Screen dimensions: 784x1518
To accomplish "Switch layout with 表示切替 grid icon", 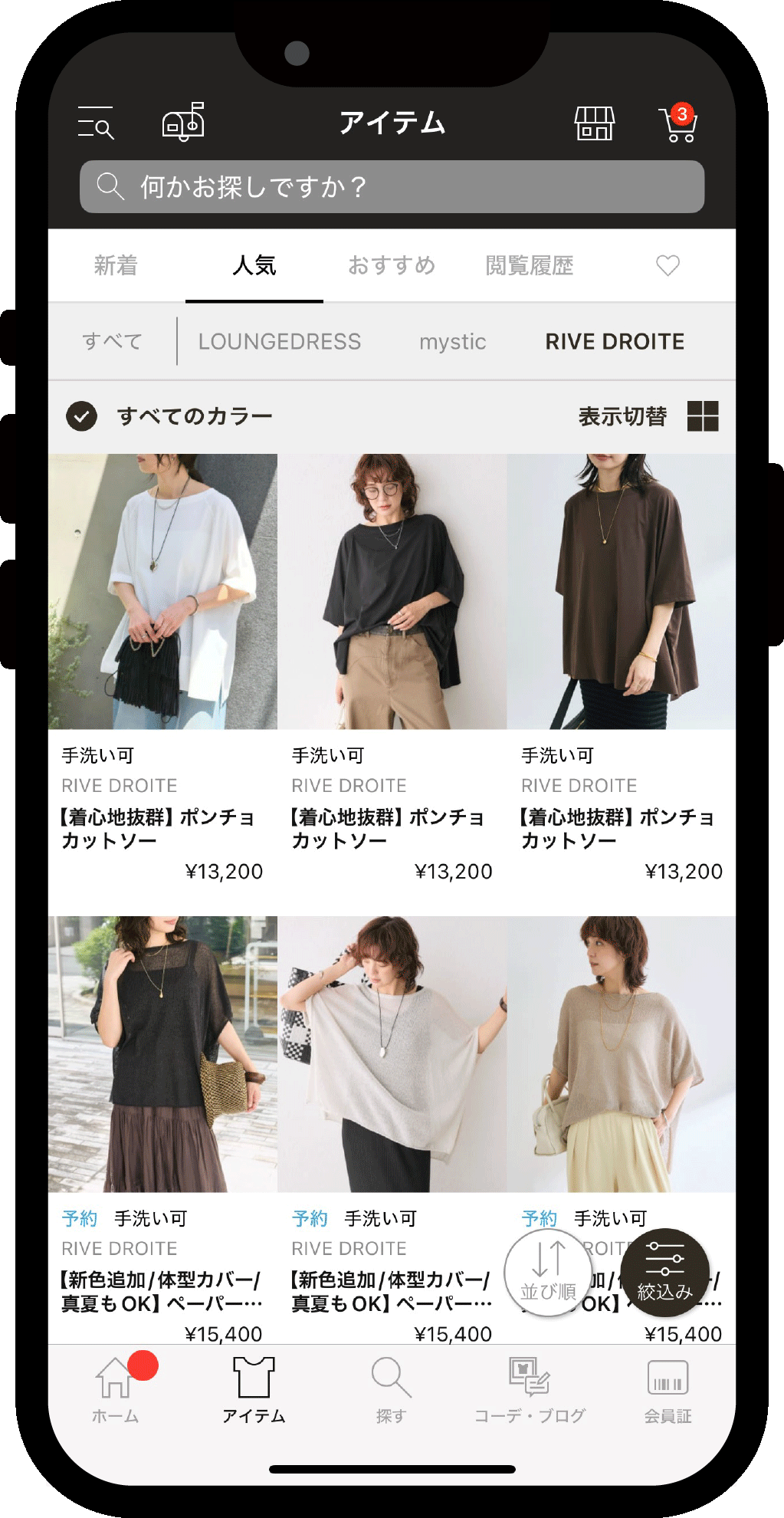I will [x=702, y=416].
